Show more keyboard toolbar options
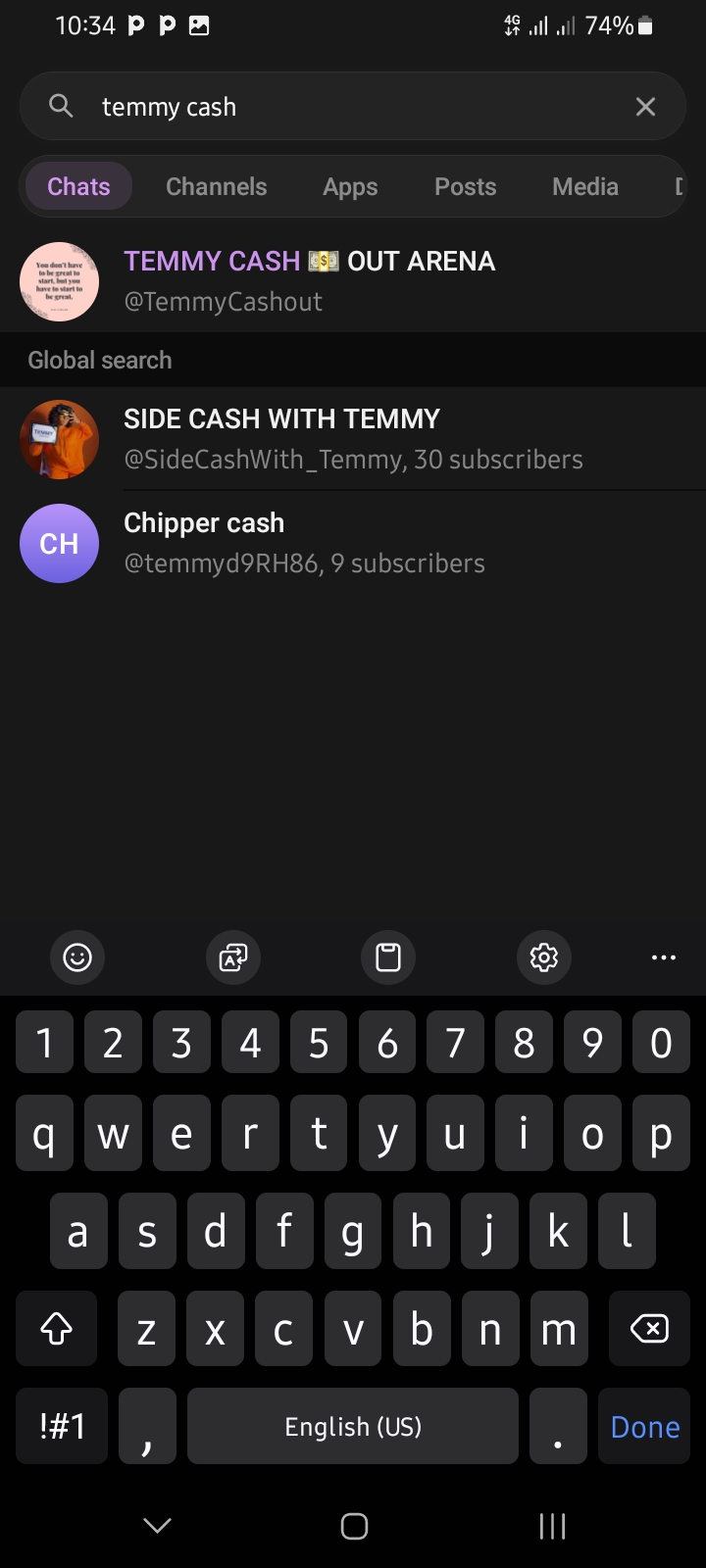706x1568 pixels. coord(663,956)
